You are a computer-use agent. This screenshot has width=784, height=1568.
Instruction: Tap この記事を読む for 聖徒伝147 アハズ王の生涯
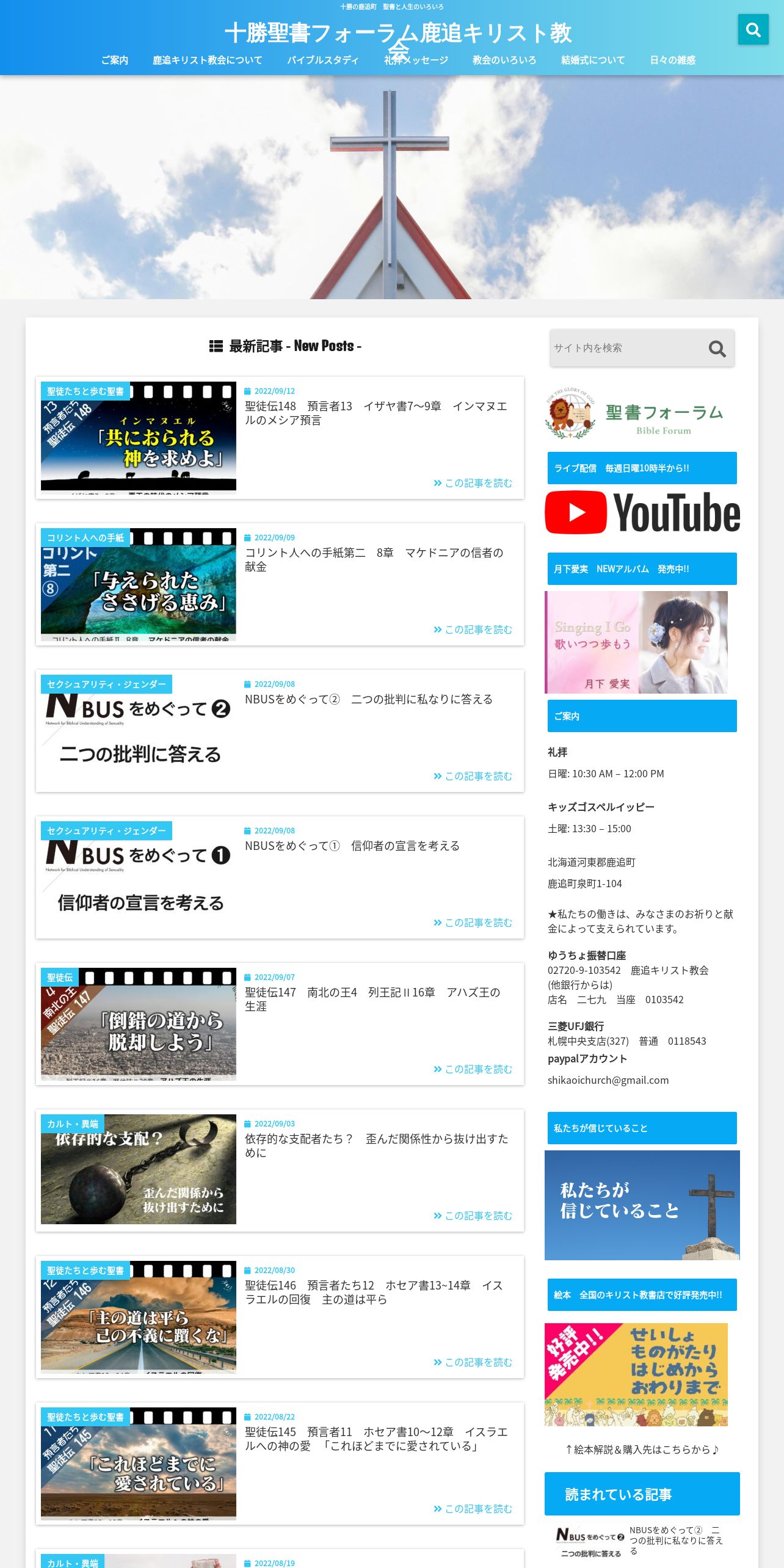(473, 1069)
